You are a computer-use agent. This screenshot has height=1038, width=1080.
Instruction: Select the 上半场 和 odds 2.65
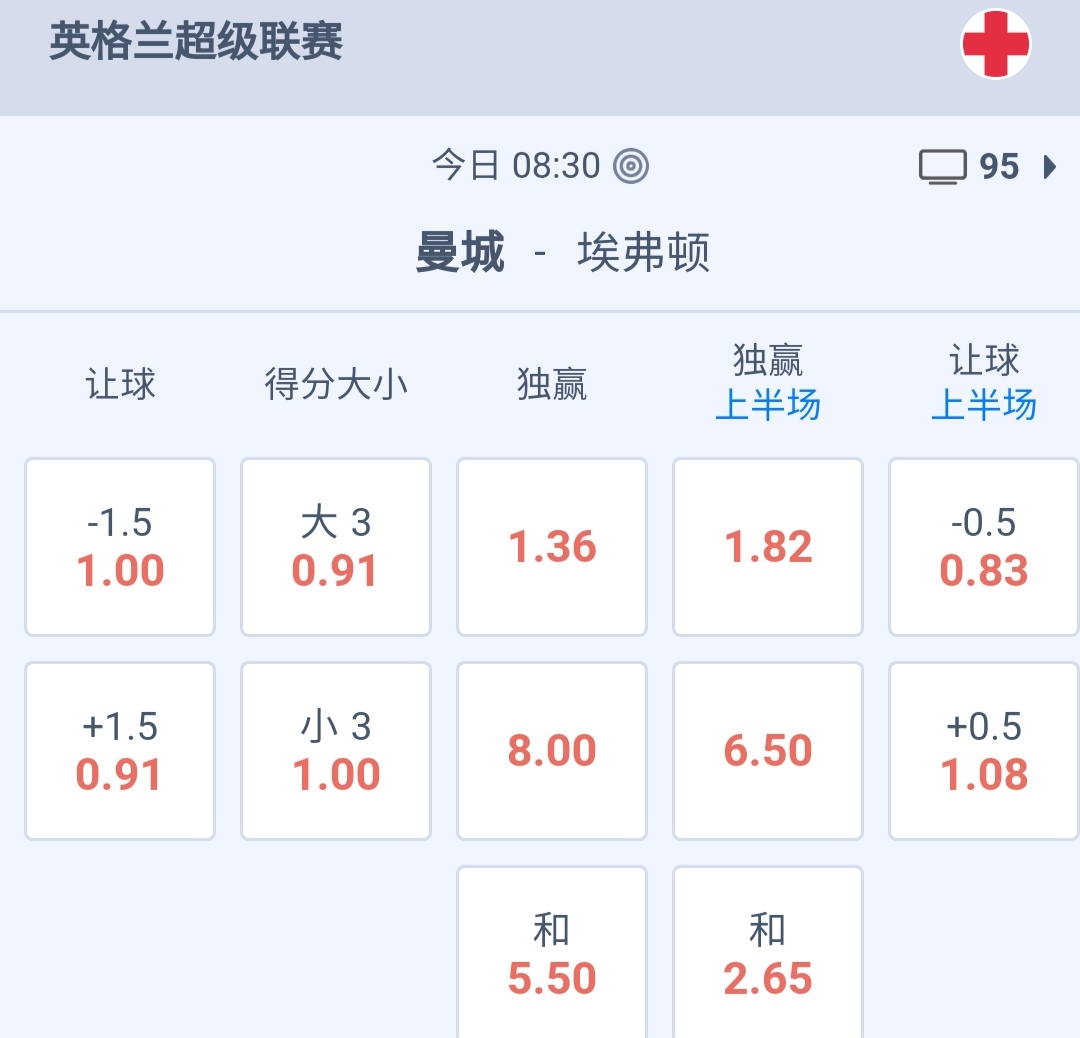(768, 953)
